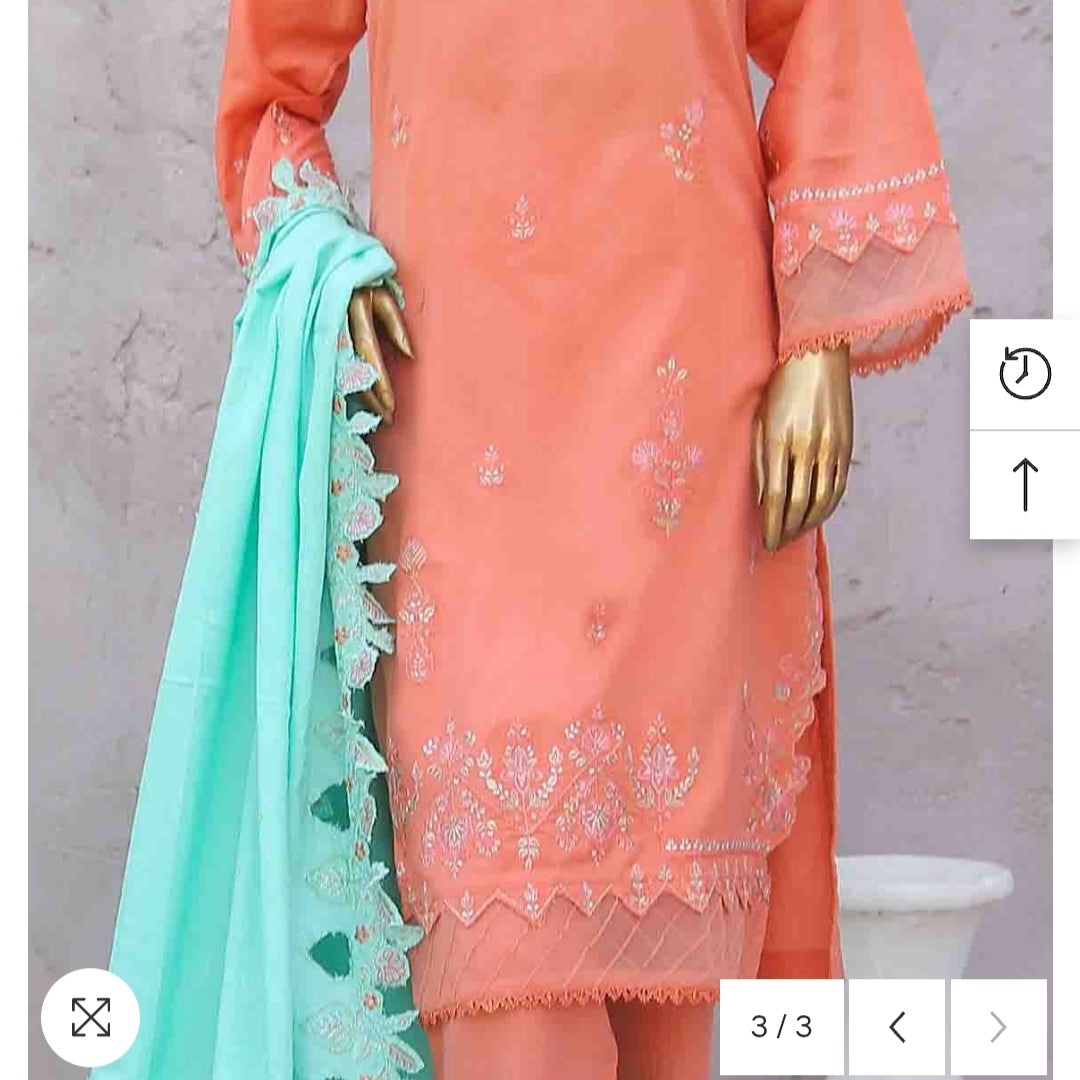Jump back to top of page
The width and height of the screenshot is (1080, 1080).
[x=1025, y=485]
